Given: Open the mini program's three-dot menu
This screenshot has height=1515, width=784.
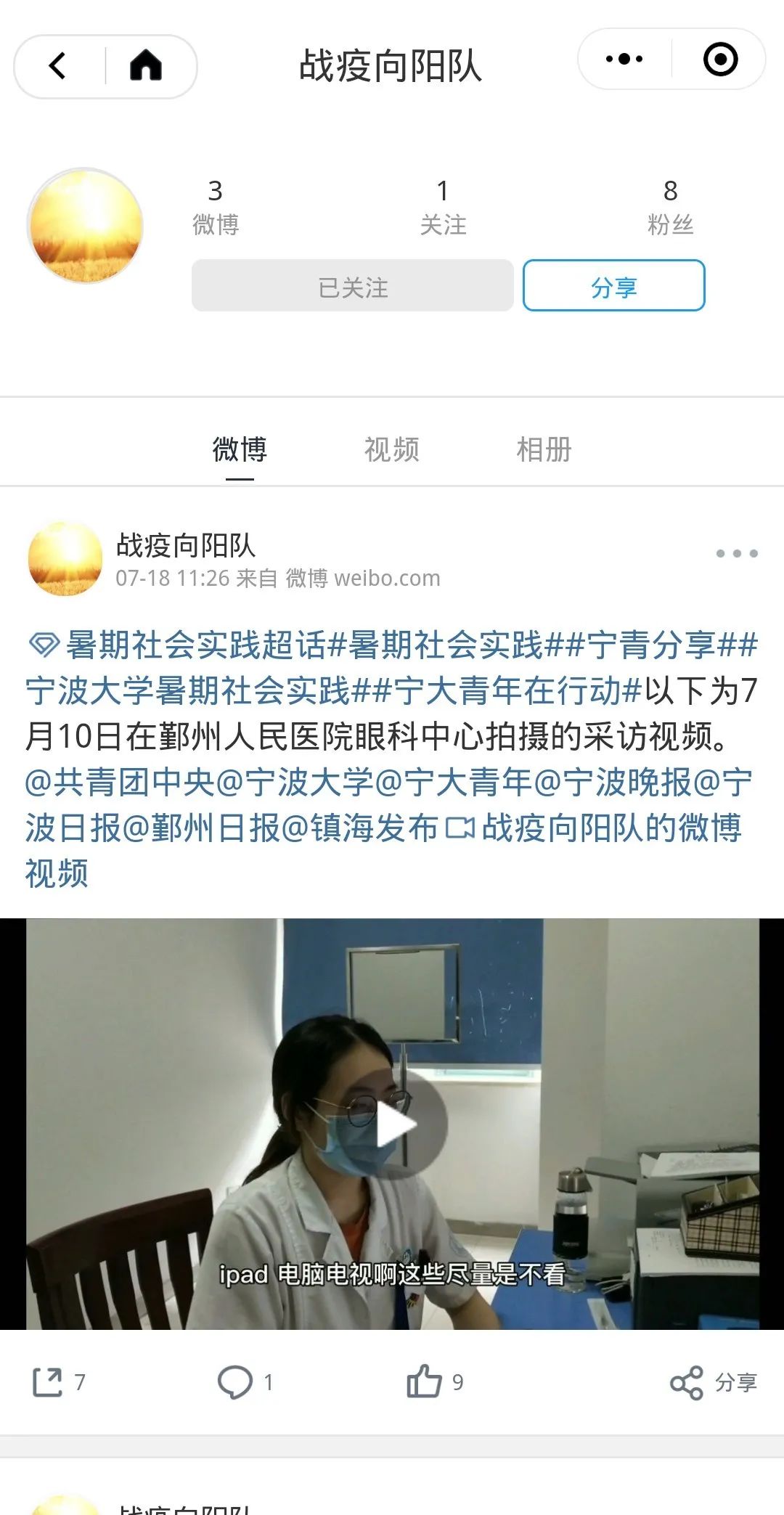Looking at the screenshot, I should (624, 60).
